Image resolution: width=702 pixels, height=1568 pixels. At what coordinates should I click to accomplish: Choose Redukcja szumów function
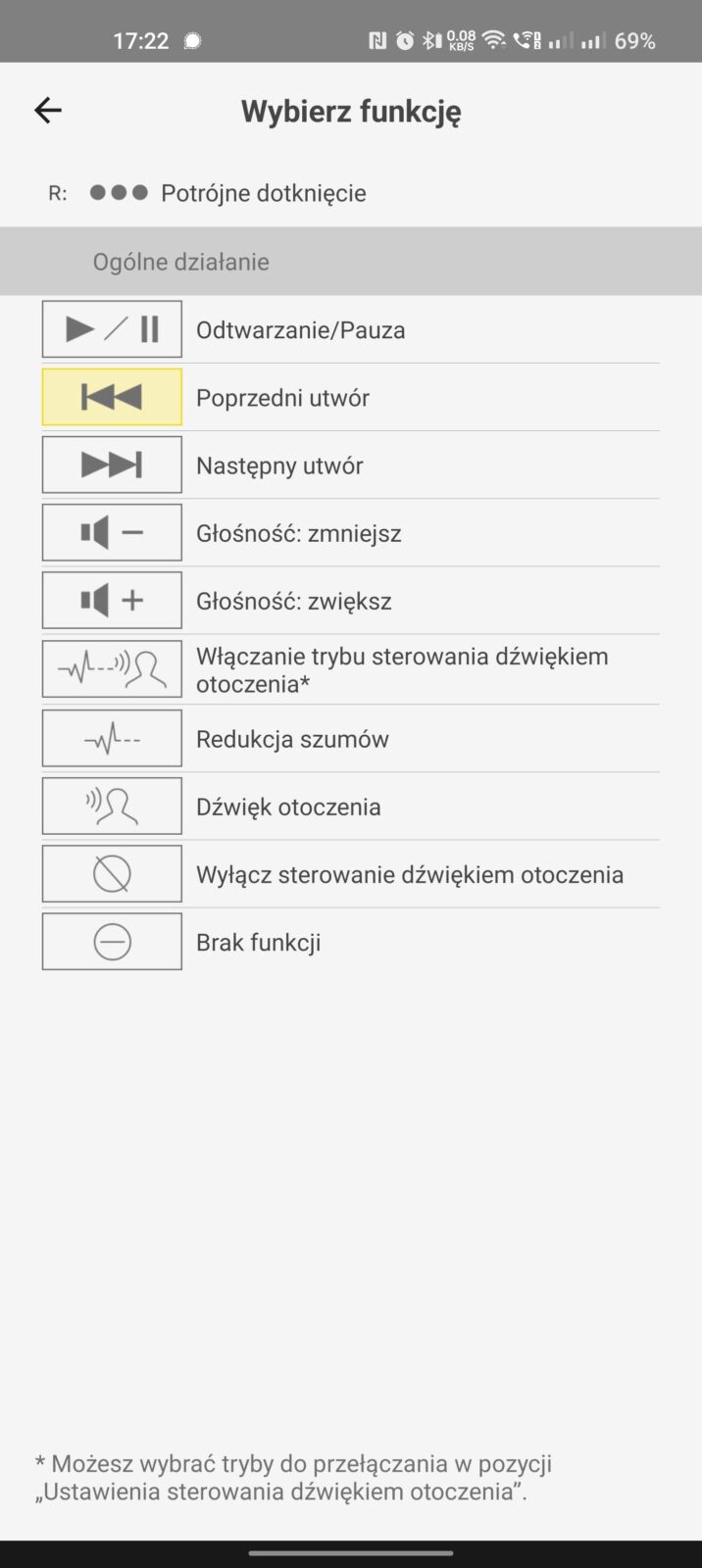point(292,739)
